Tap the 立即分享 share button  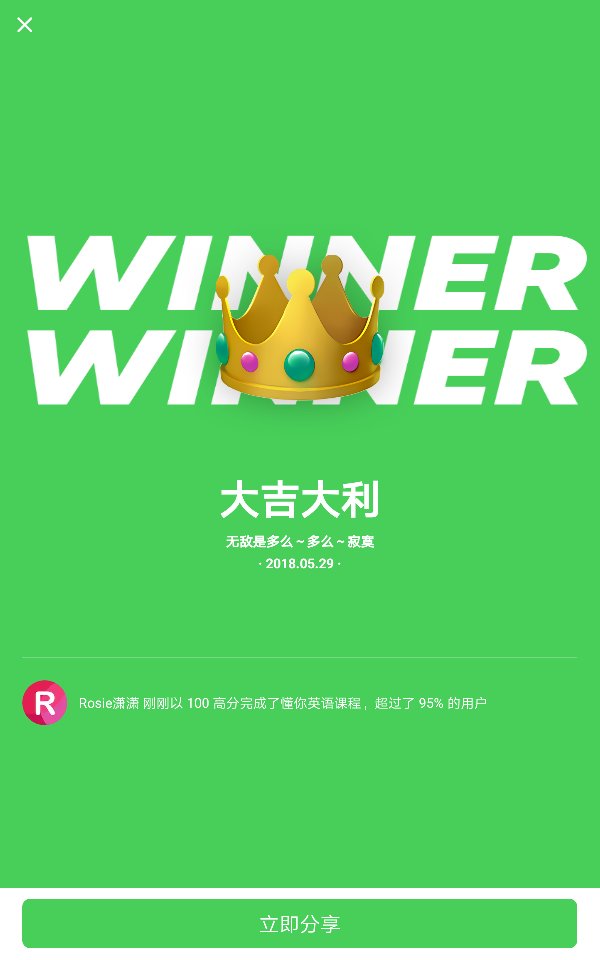(x=299, y=923)
